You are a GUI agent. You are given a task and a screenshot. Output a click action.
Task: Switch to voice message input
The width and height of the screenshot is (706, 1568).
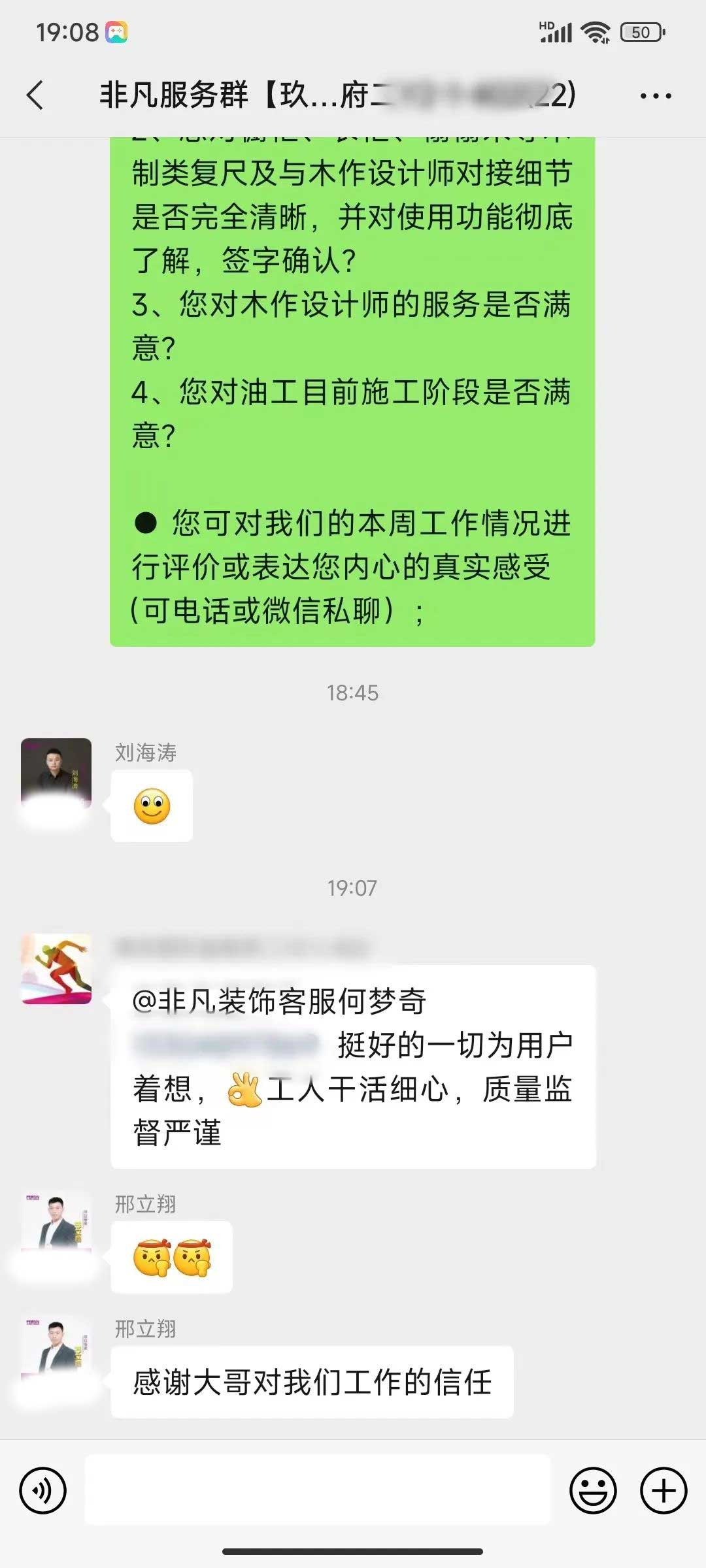43,1490
